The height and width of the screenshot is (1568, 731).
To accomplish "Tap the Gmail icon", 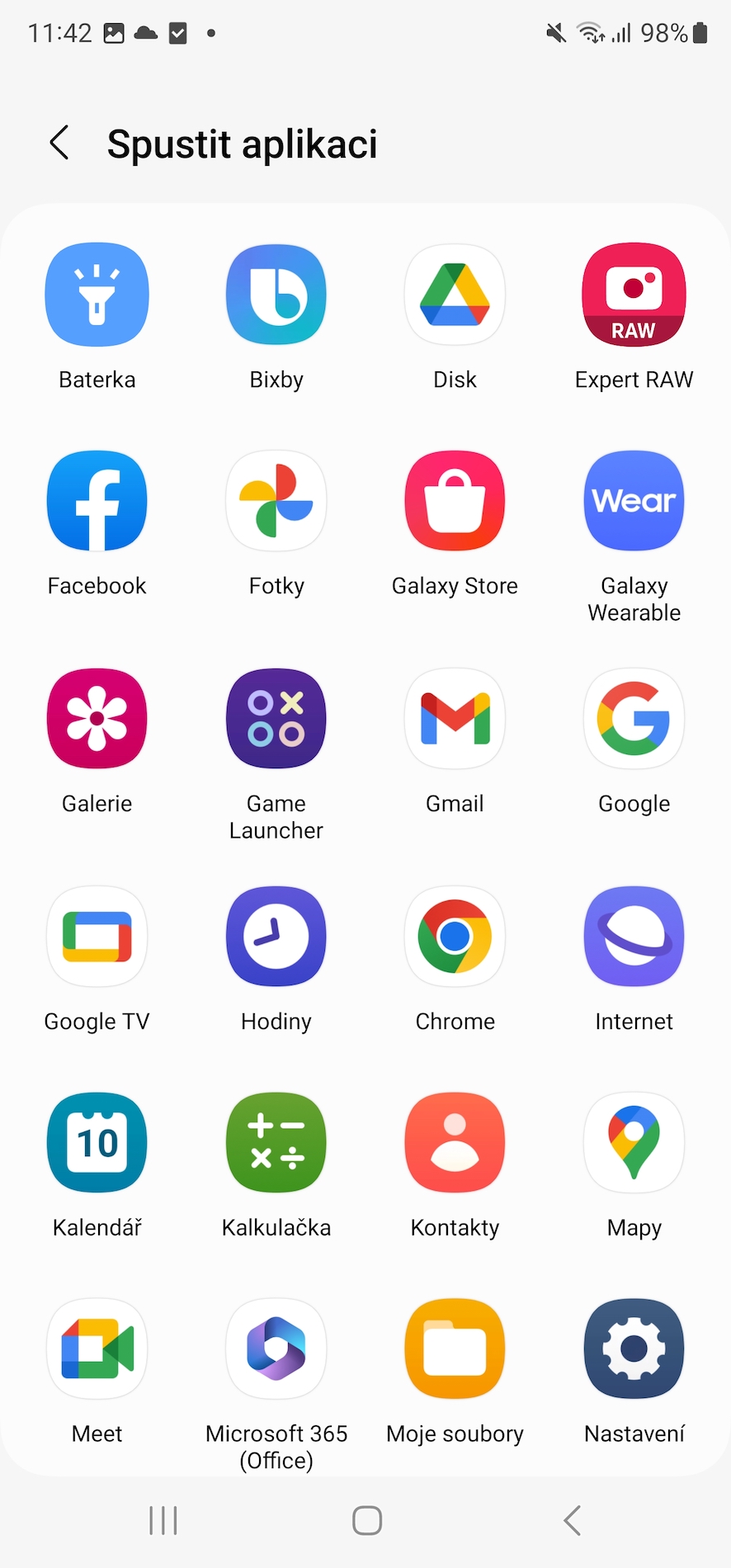I will coord(455,719).
